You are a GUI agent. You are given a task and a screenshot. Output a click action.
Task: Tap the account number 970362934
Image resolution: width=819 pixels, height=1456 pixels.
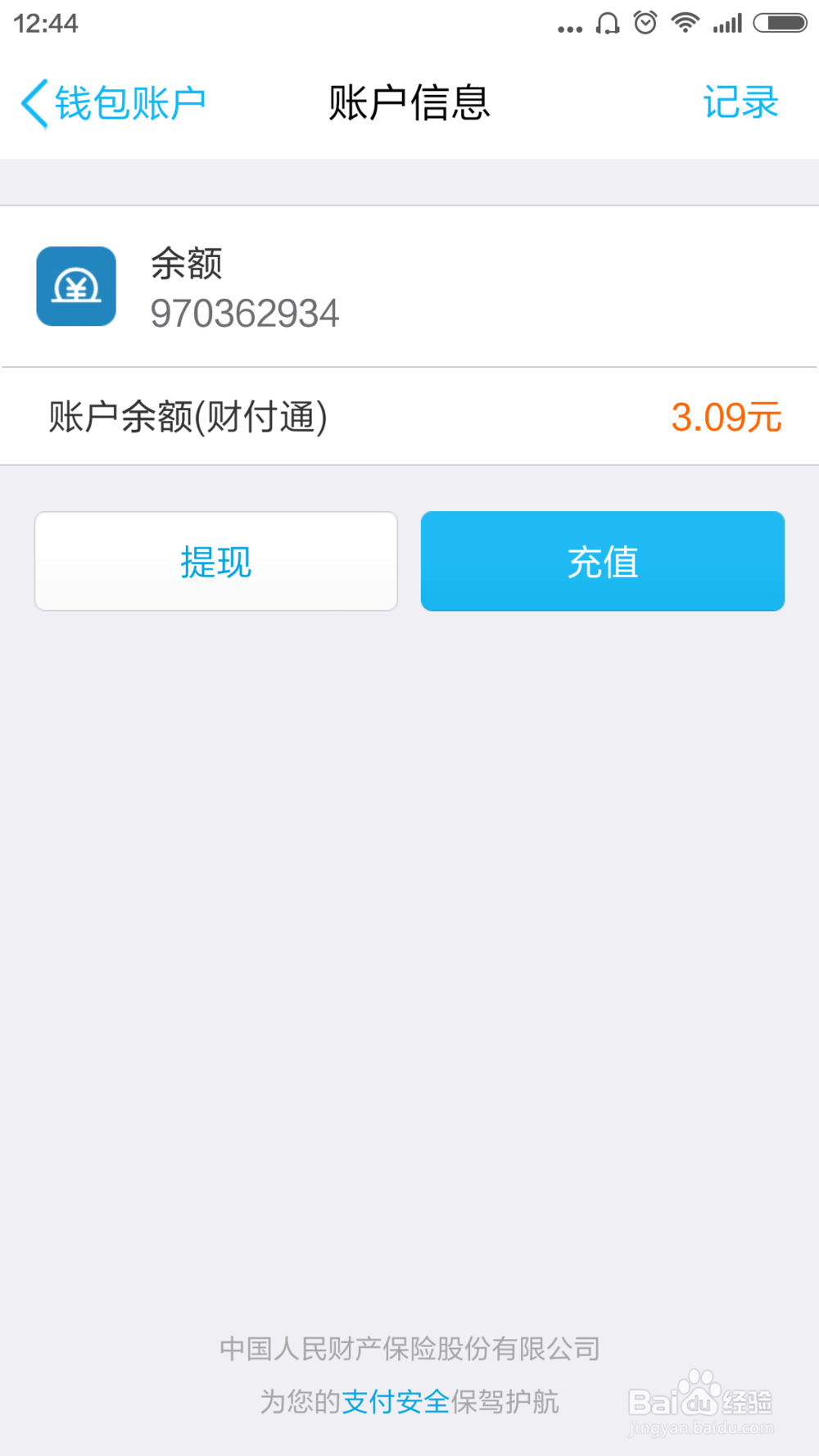tap(245, 313)
